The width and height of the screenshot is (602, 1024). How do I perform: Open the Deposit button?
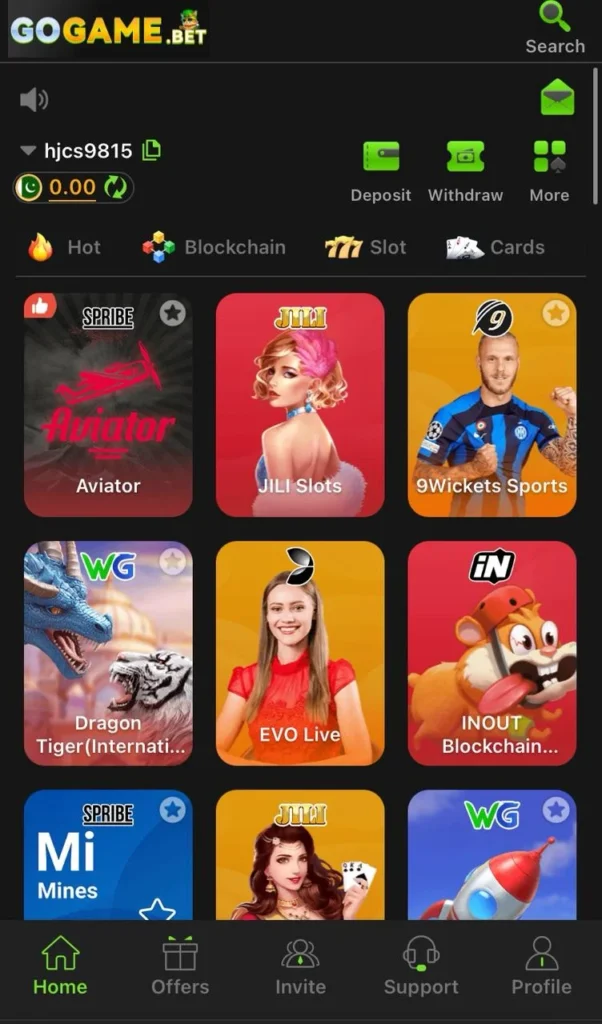[x=380, y=170]
